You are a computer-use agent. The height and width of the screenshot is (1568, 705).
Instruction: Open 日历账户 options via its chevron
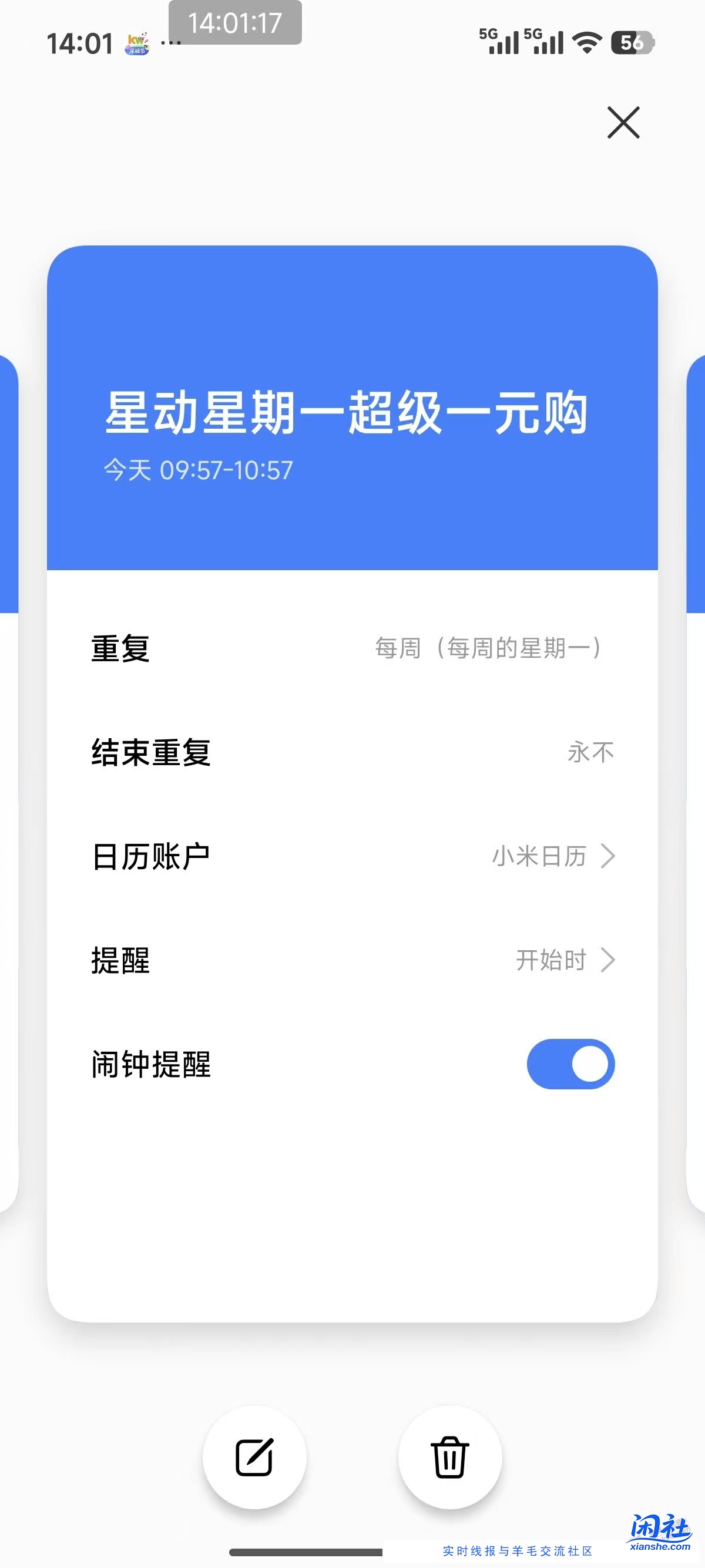tap(608, 857)
